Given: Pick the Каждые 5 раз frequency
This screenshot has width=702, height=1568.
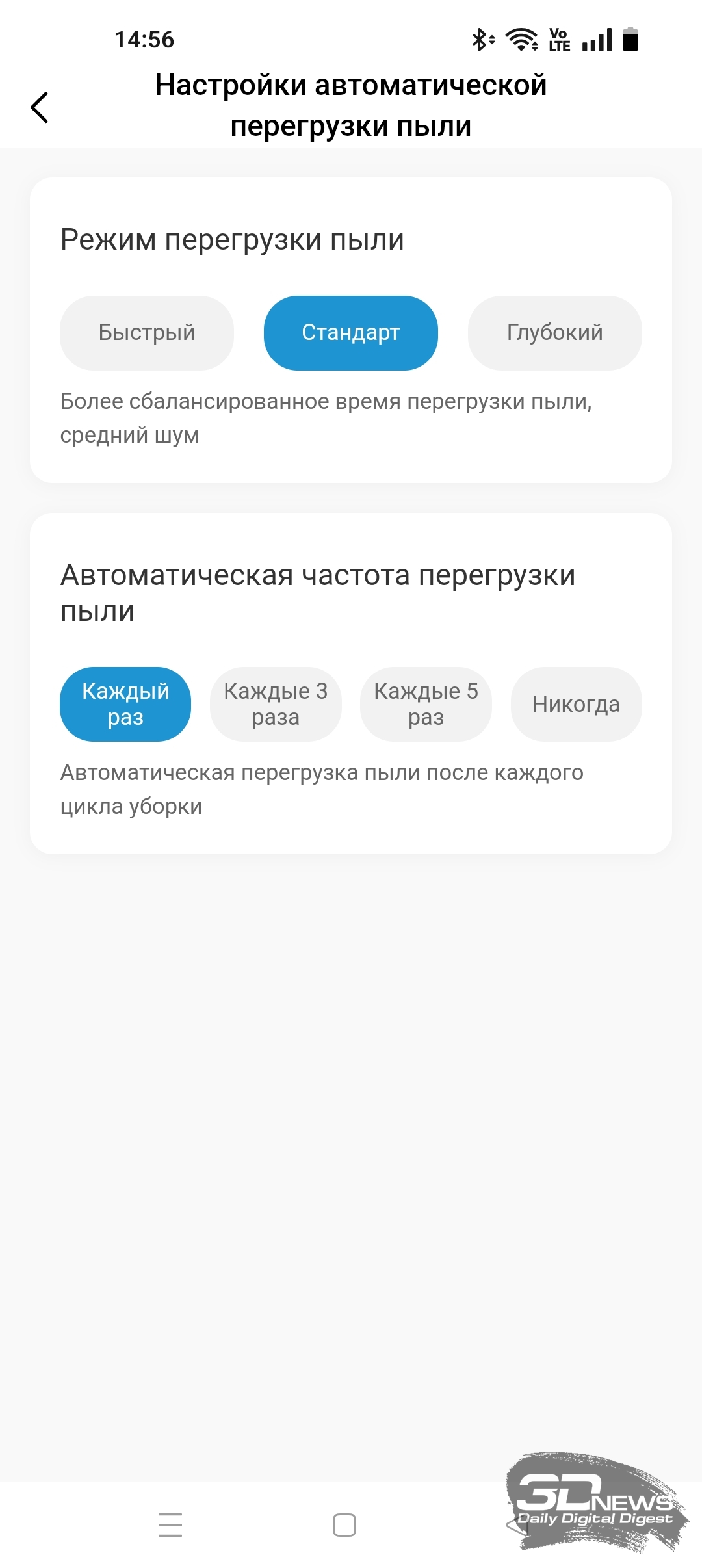Looking at the screenshot, I should click(426, 704).
